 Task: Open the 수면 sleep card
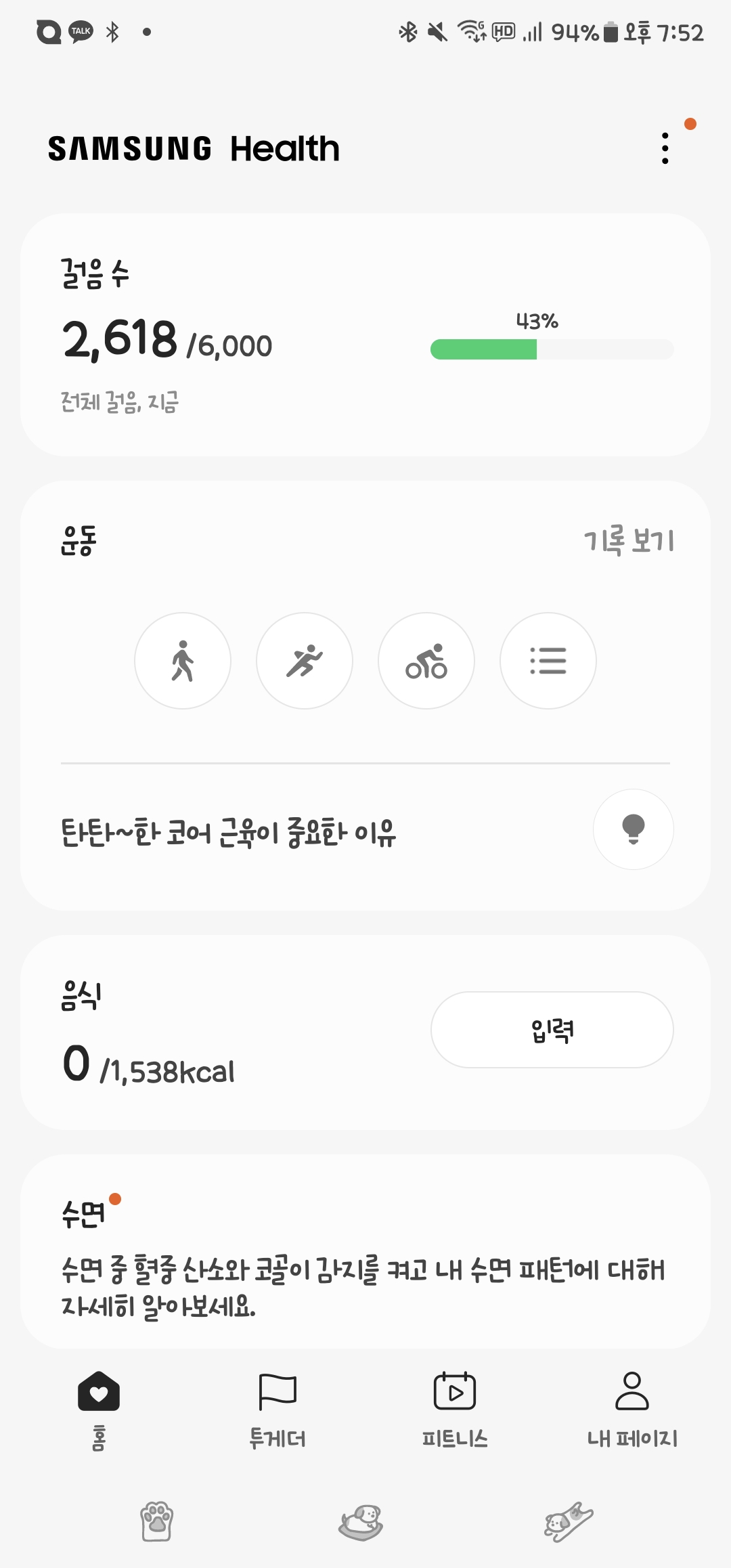(x=365, y=1253)
